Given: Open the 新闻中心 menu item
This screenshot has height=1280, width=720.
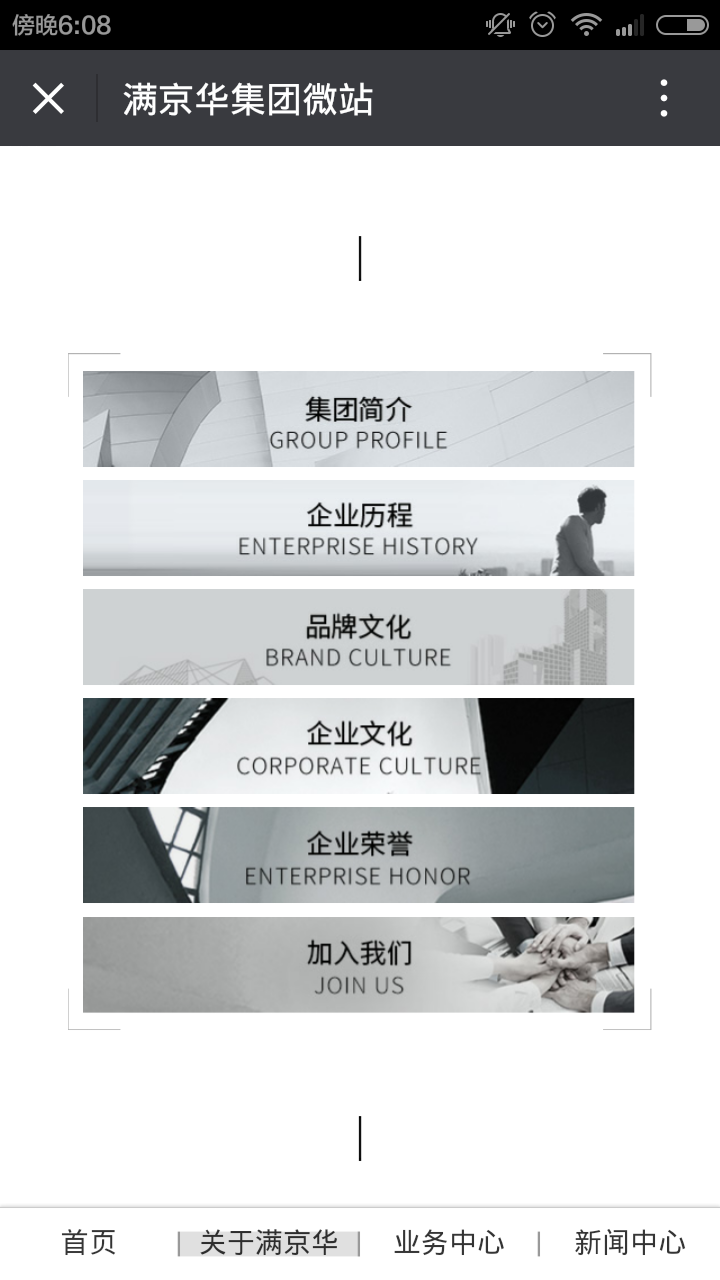Looking at the screenshot, I should point(628,1242).
